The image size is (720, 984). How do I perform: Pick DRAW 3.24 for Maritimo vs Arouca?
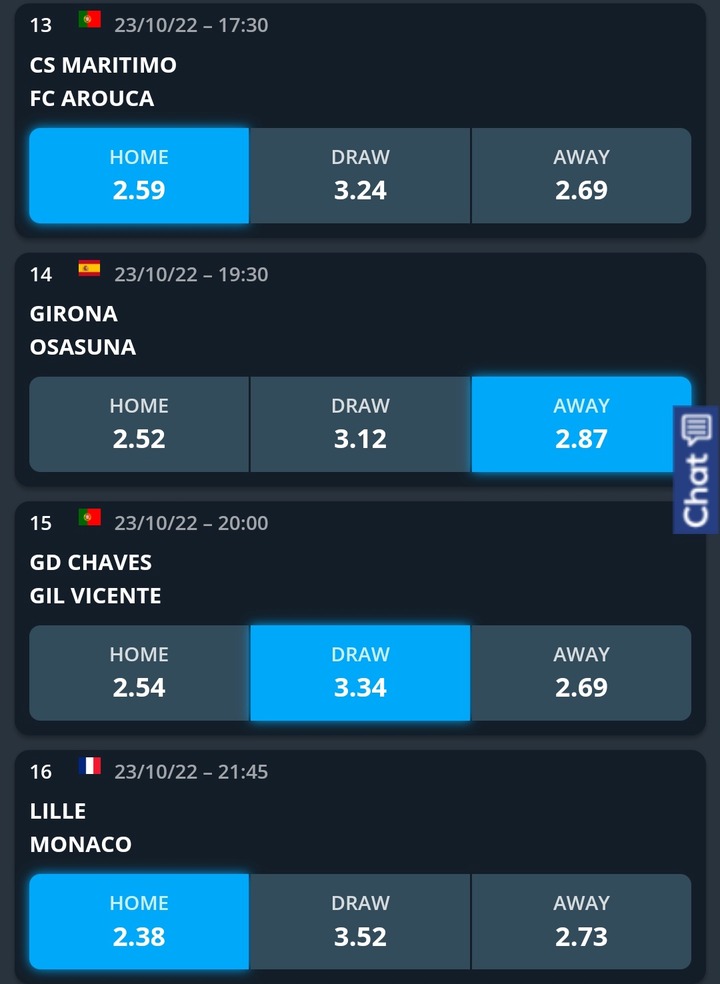(x=360, y=175)
